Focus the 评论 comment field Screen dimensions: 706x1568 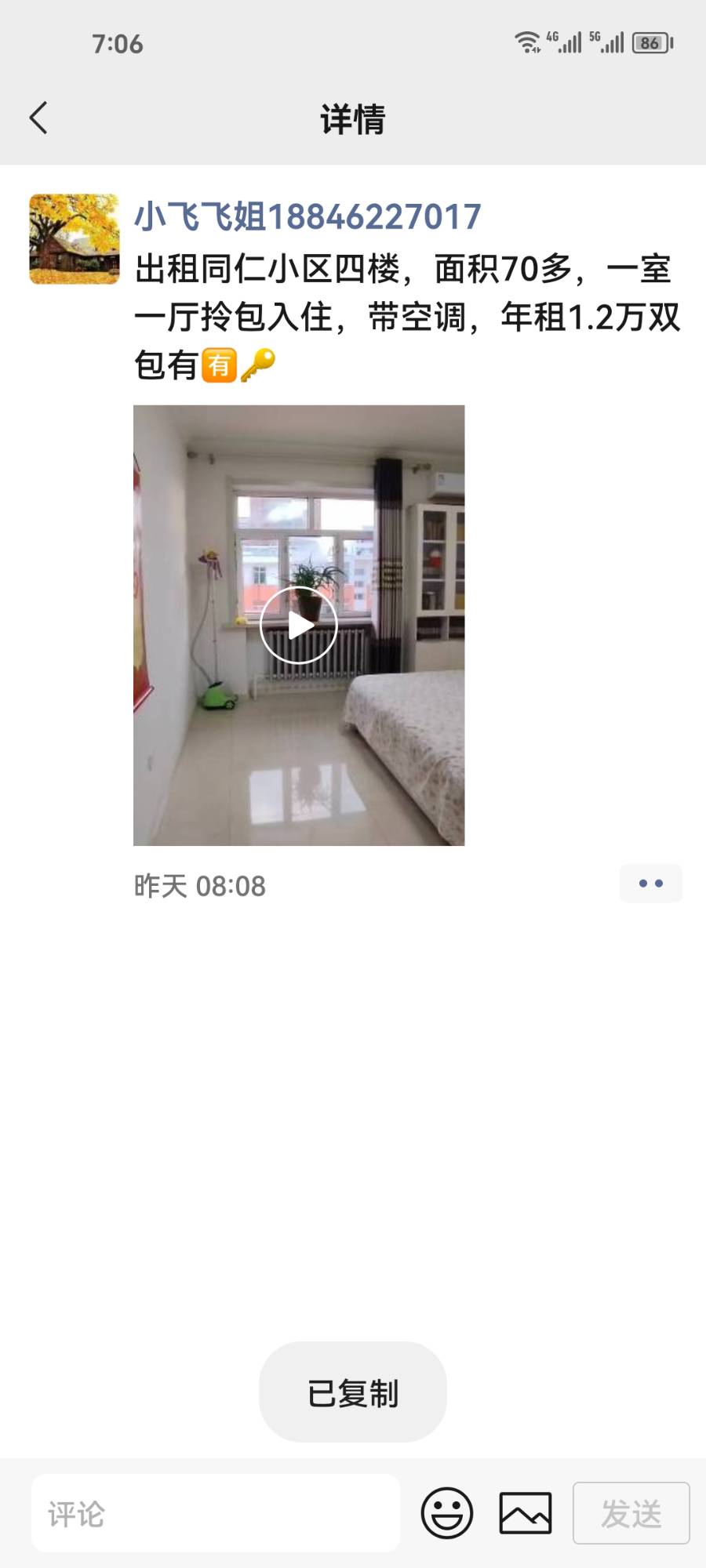216,1513
